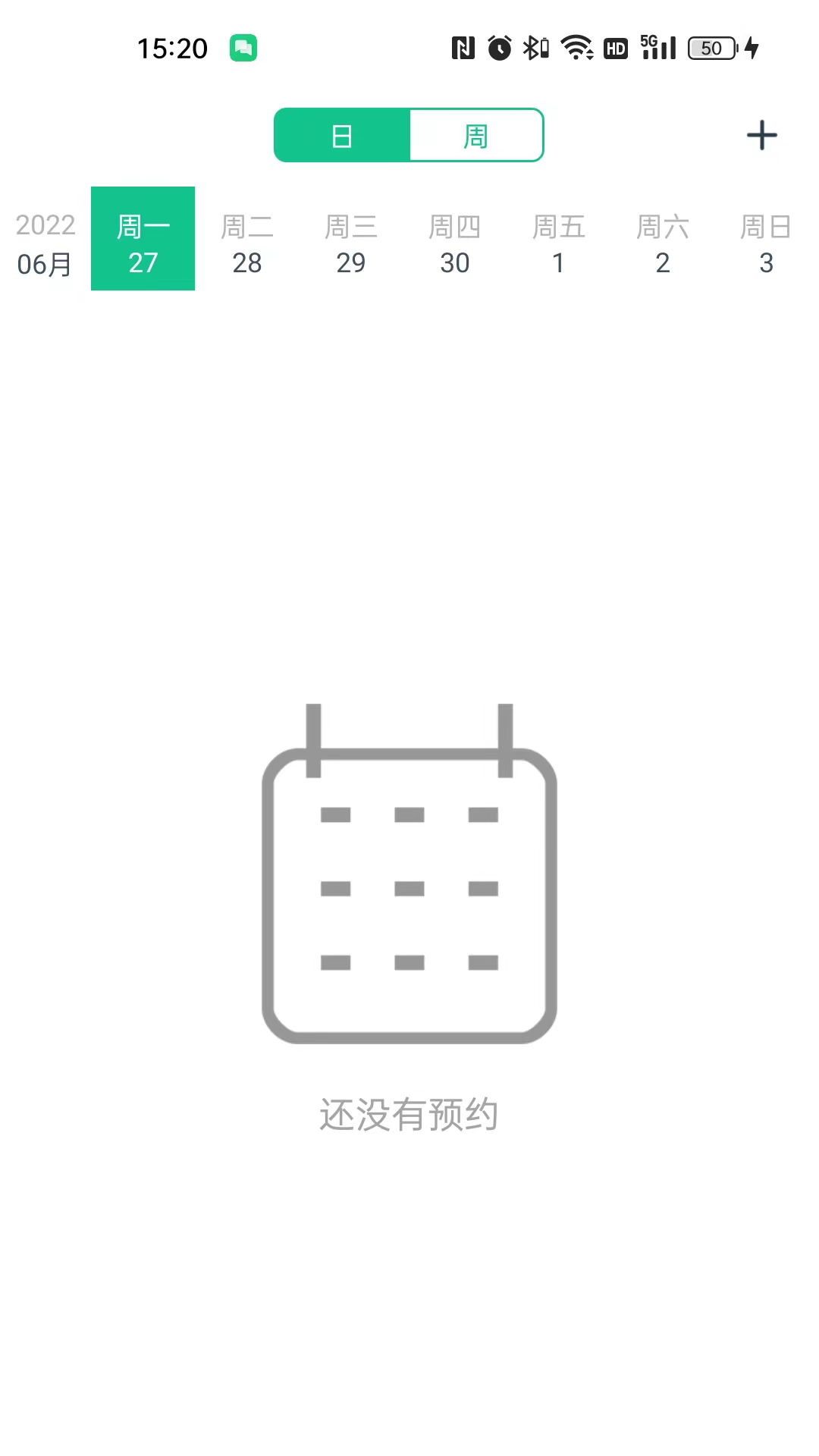The image size is (819, 1456).
Task: Open the 2022 06月 month picker
Action: (45, 244)
